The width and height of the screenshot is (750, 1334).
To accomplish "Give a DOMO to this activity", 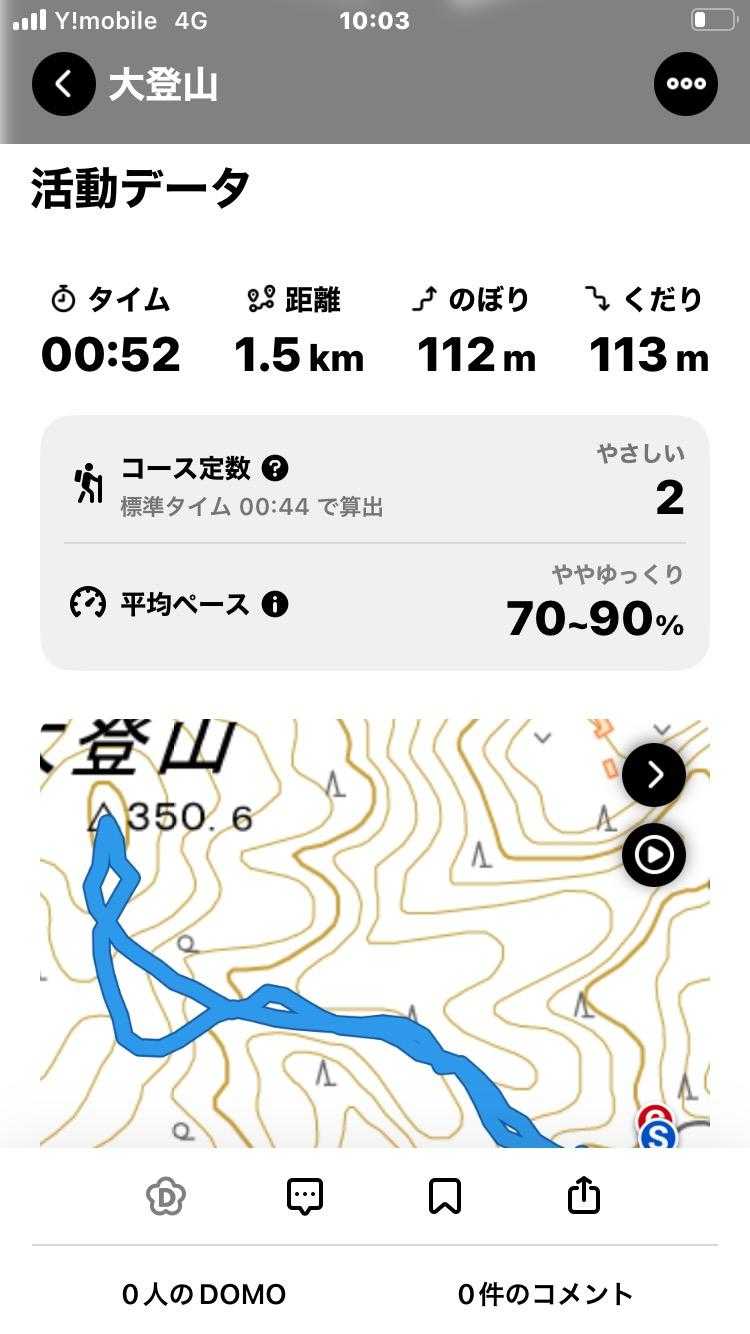I will (166, 1196).
